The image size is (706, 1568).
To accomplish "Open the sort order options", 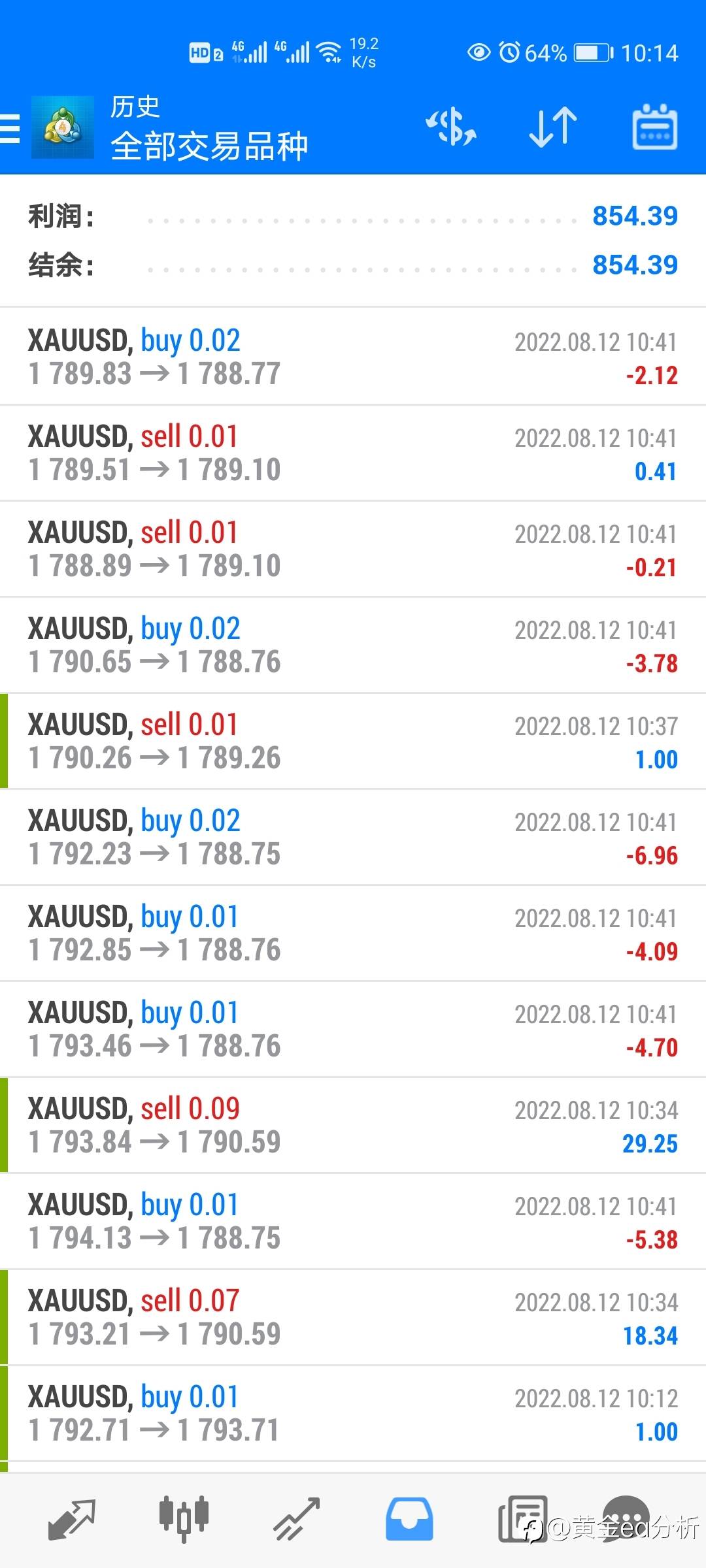I will pos(553,127).
